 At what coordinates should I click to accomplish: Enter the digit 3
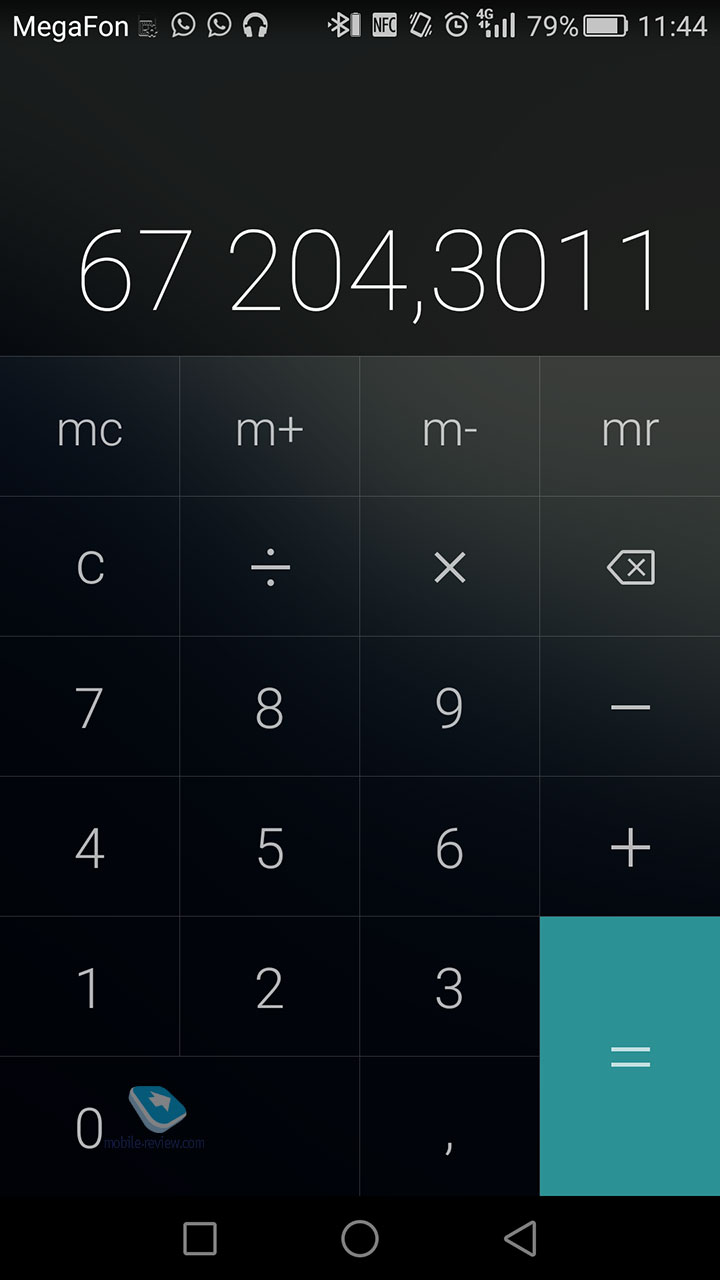450,987
